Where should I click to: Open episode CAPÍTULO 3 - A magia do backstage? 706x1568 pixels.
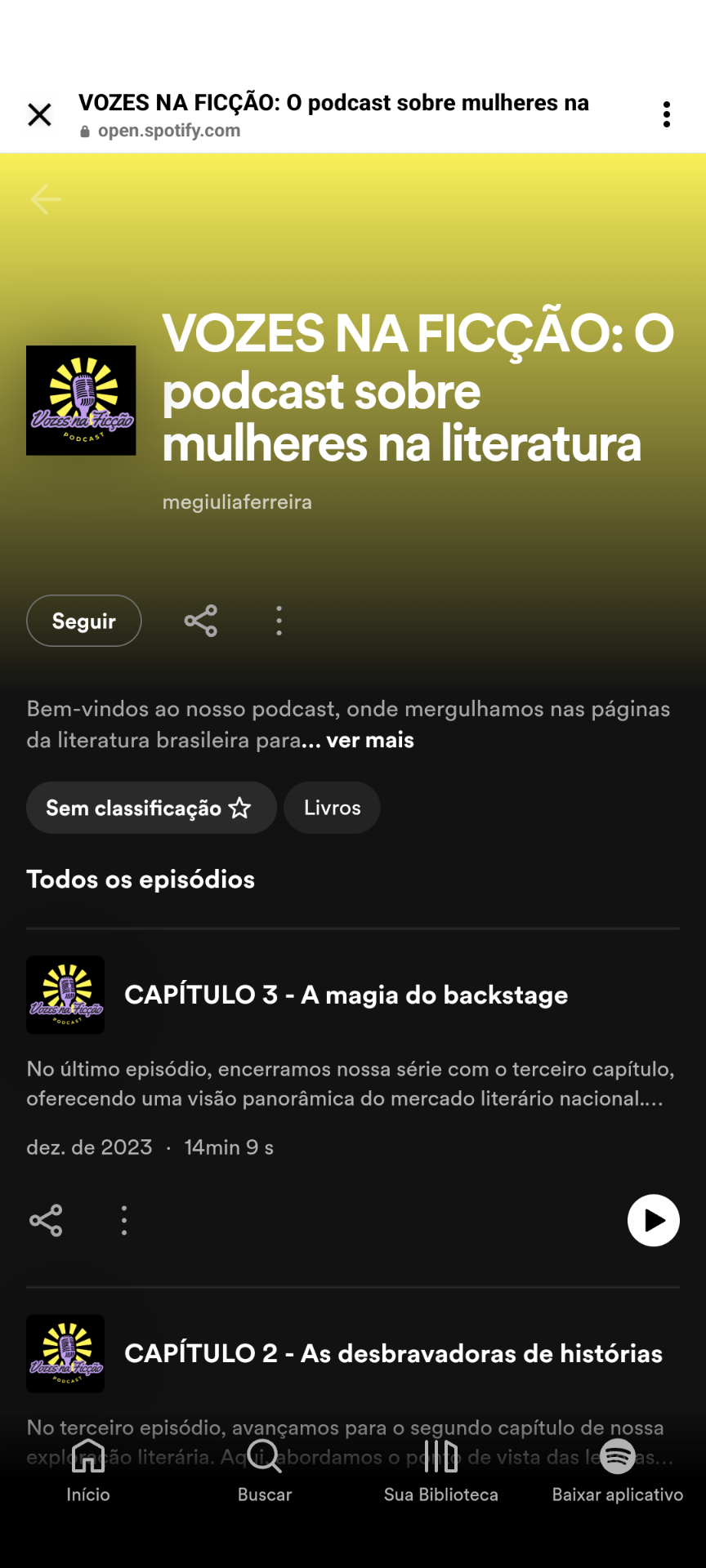click(346, 996)
